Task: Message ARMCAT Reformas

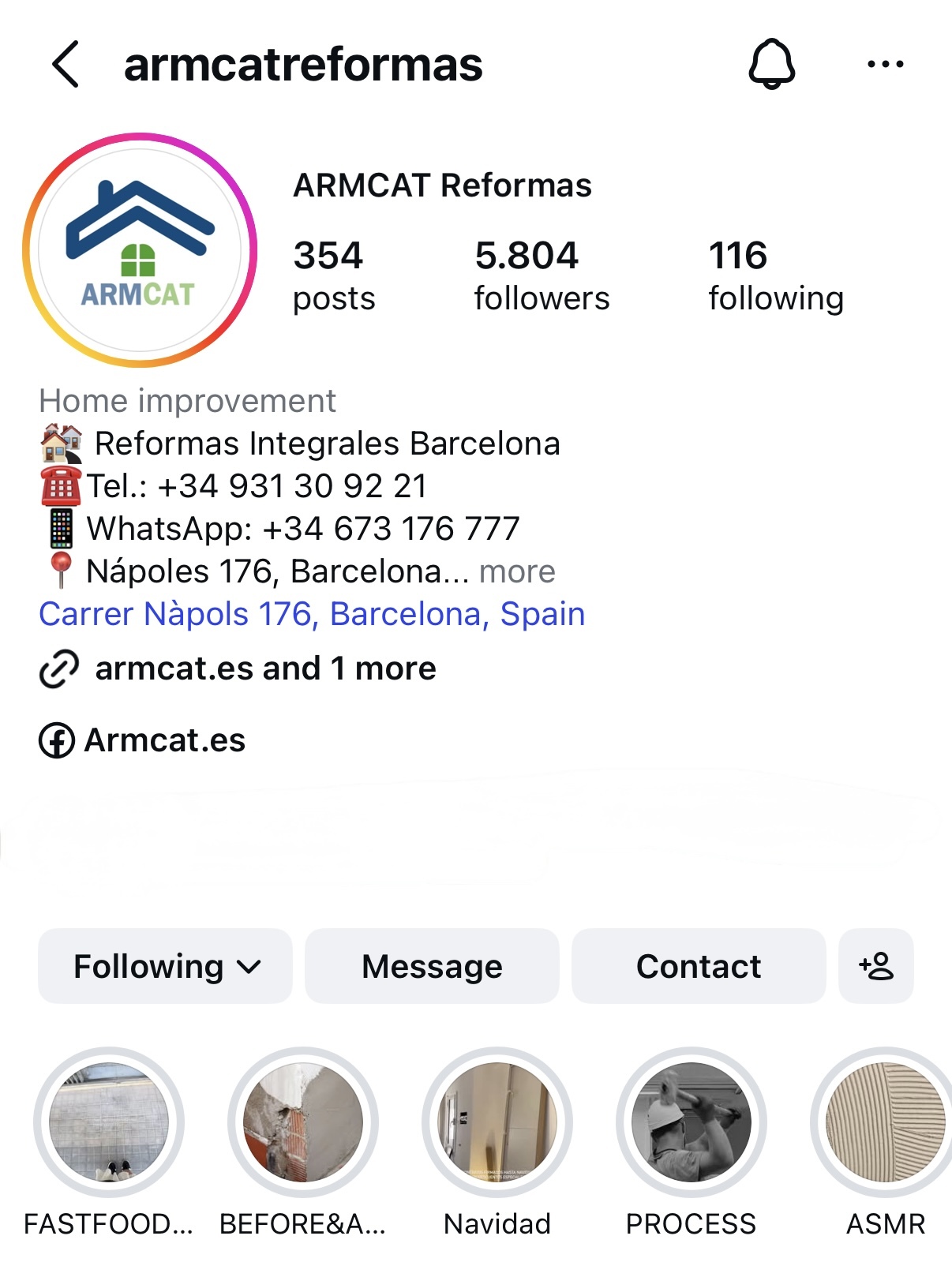Action: tap(432, 966)
